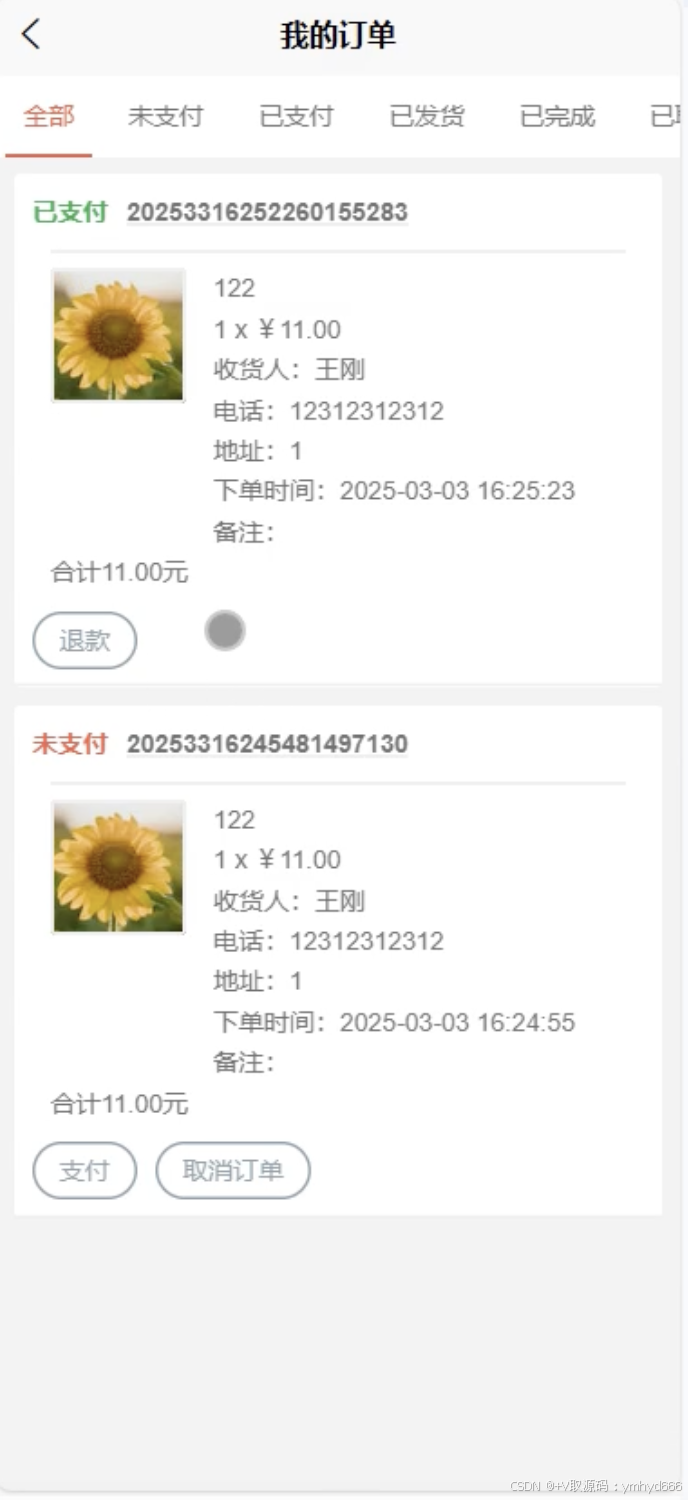
Task: Switch to the 未支付 tab
Action: (165, 116)
